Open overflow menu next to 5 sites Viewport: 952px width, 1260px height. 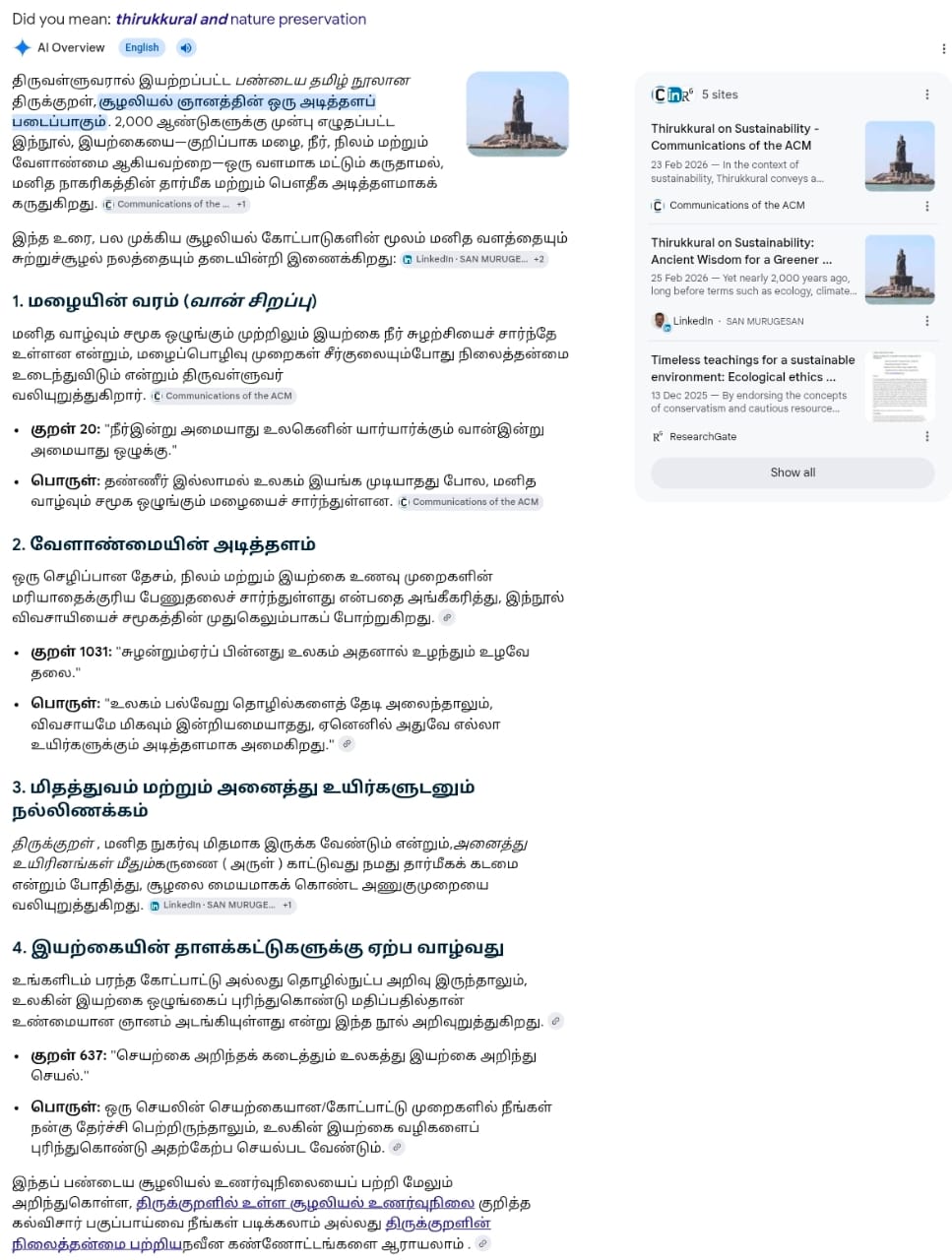pyautogui.click(x=926, y=94)
